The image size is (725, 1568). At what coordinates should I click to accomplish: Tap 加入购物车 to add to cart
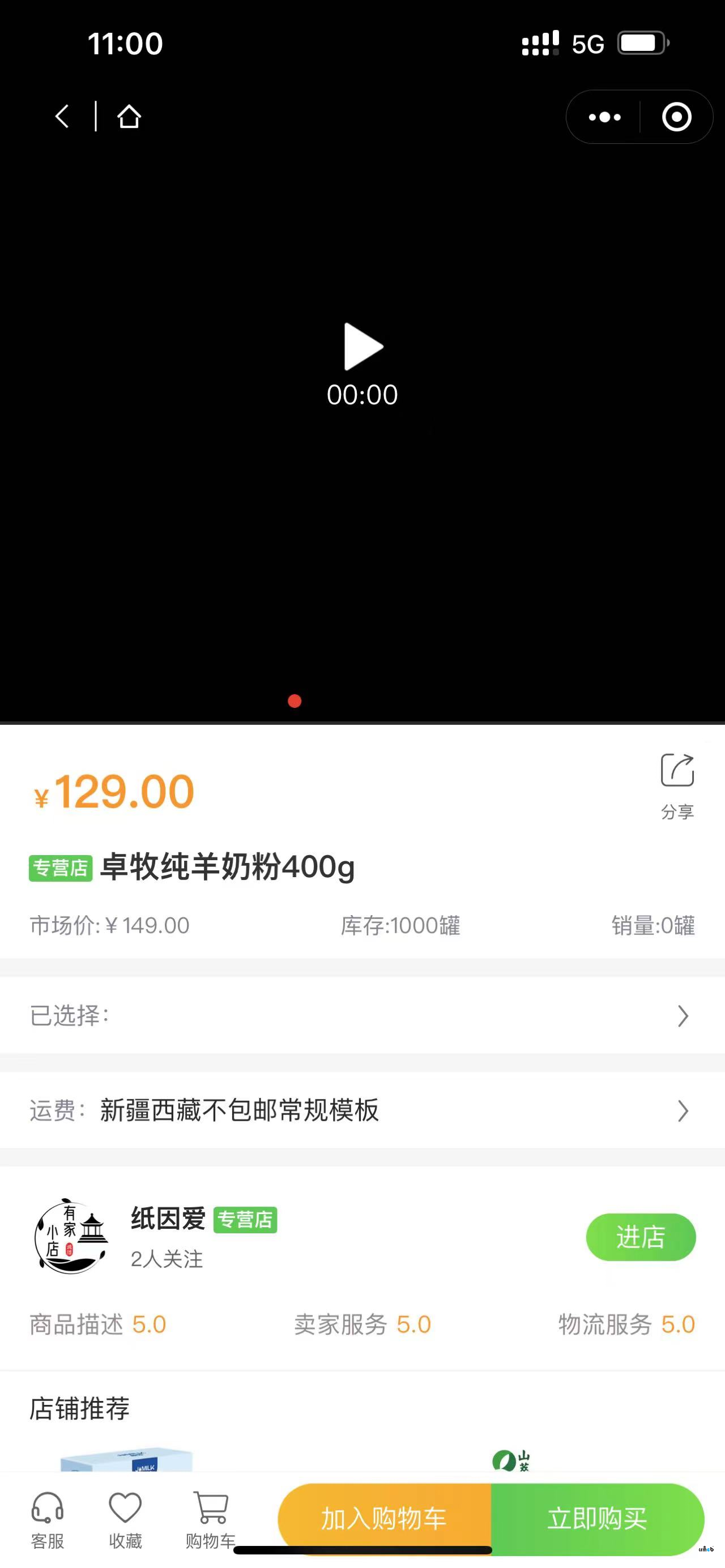pos(384,1518)
